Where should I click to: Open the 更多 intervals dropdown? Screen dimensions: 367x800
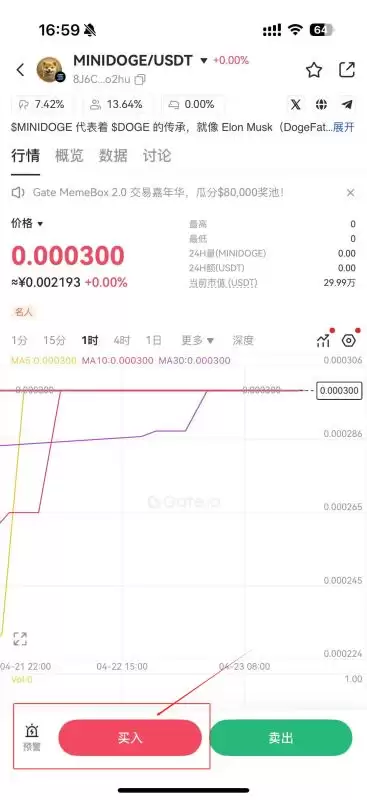coord(198,340)
